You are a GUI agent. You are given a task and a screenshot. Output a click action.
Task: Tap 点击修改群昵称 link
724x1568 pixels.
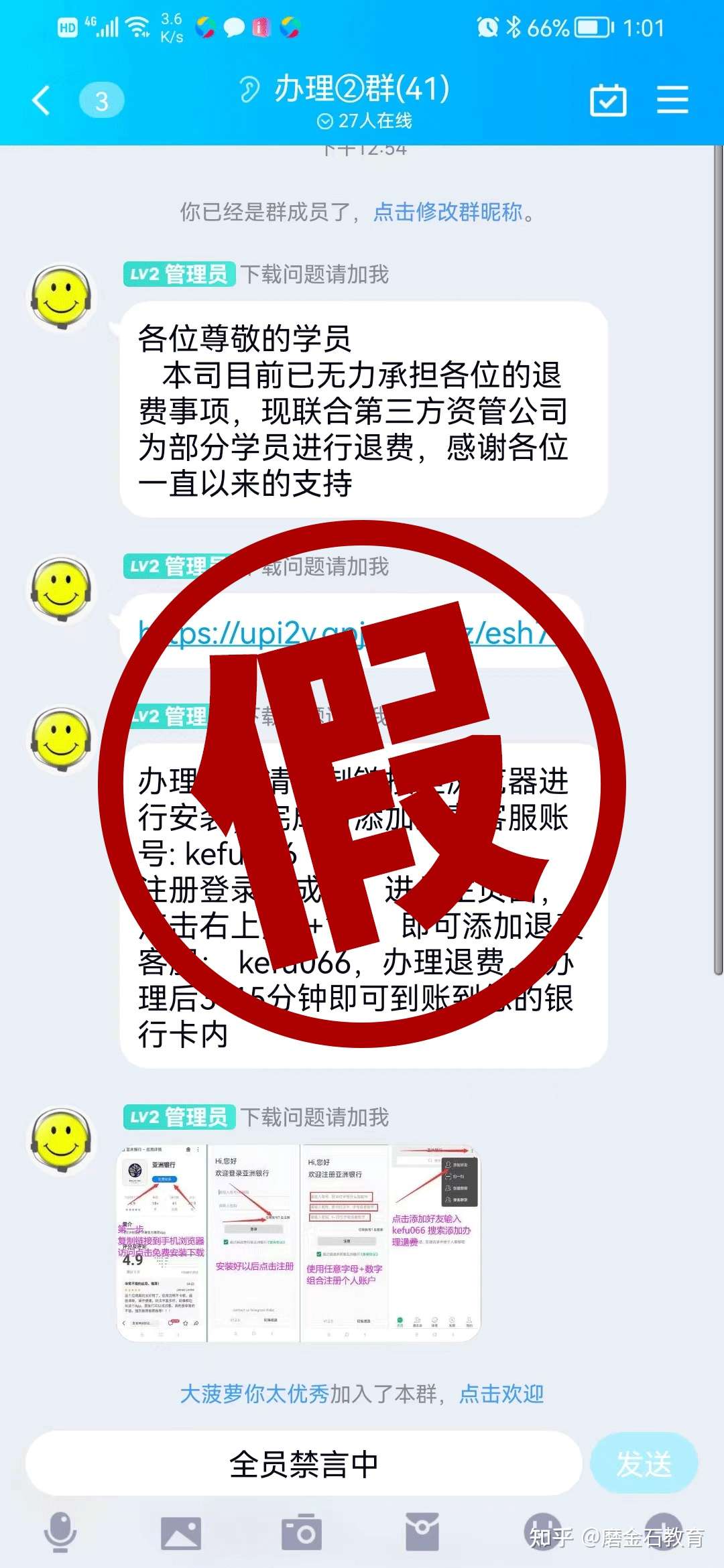tap(448, 212)
